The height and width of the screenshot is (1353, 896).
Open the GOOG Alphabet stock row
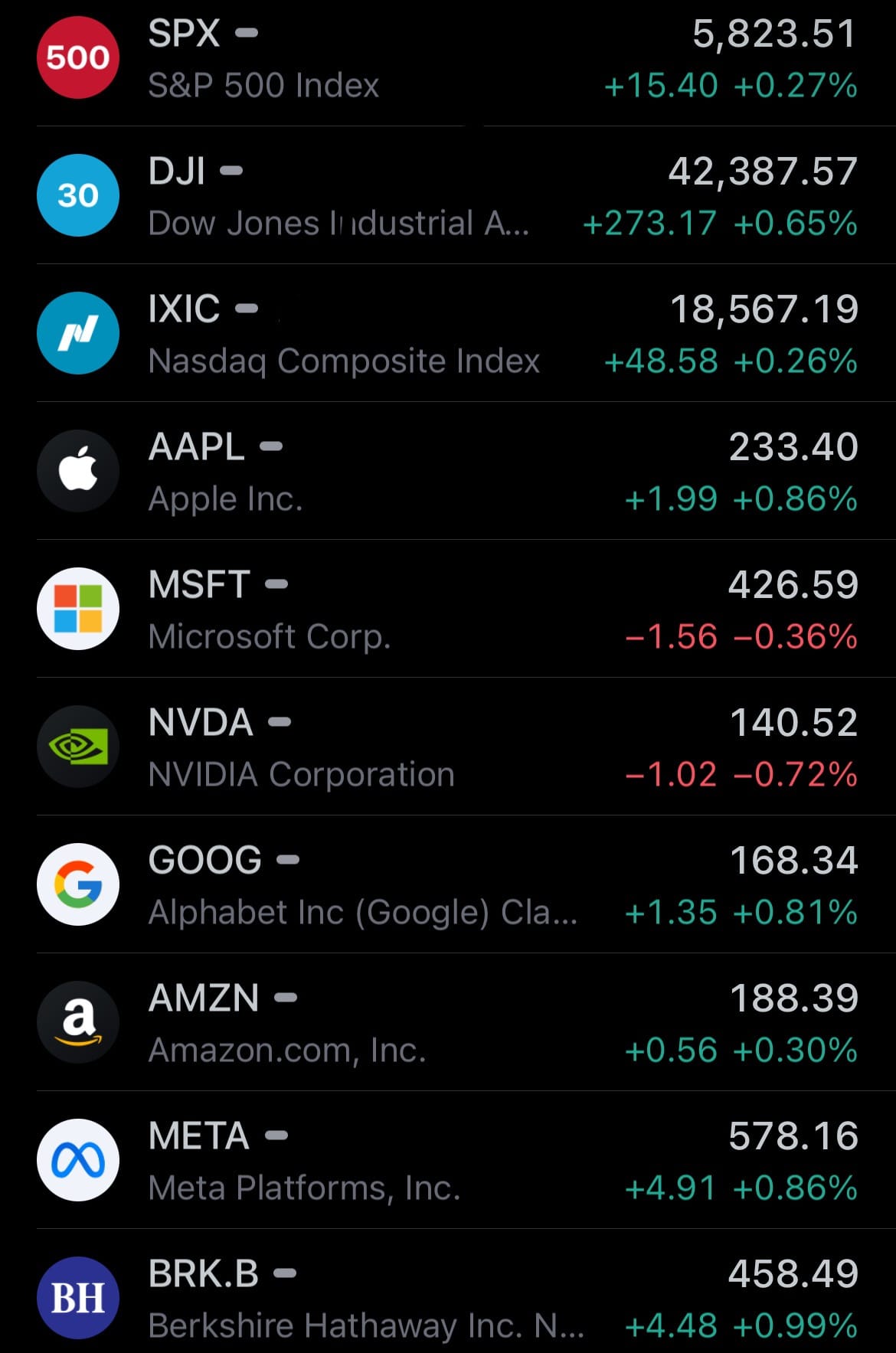point(448,886)
